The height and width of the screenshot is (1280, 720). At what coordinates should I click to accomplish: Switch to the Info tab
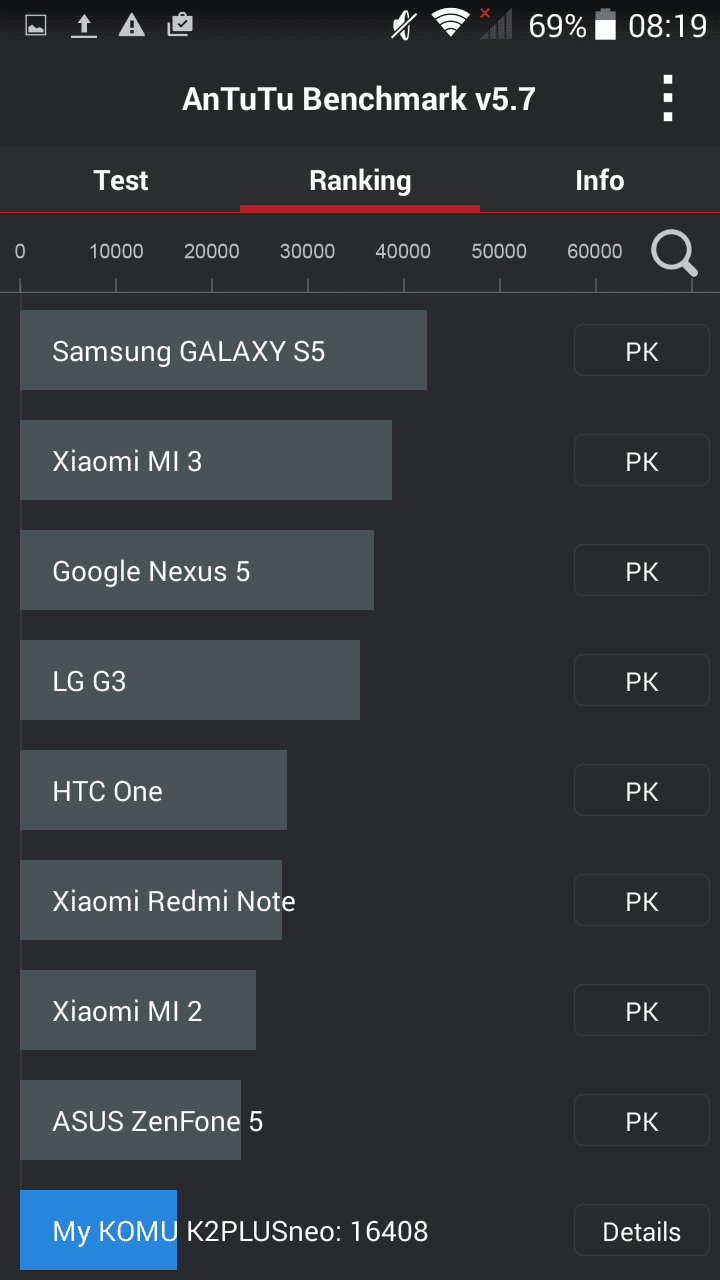click(x=599, y=181)
